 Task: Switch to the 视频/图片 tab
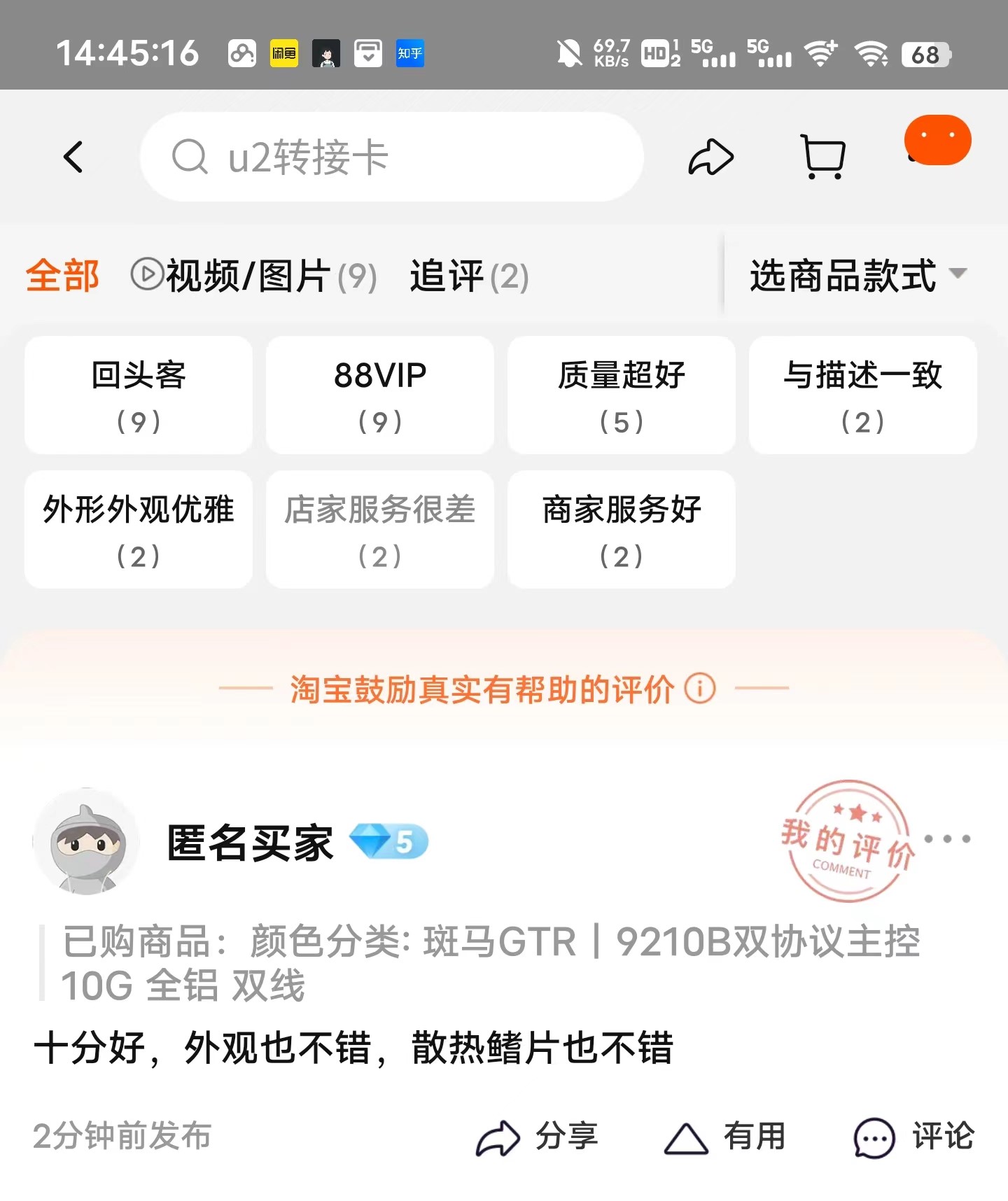click(254, 276)
